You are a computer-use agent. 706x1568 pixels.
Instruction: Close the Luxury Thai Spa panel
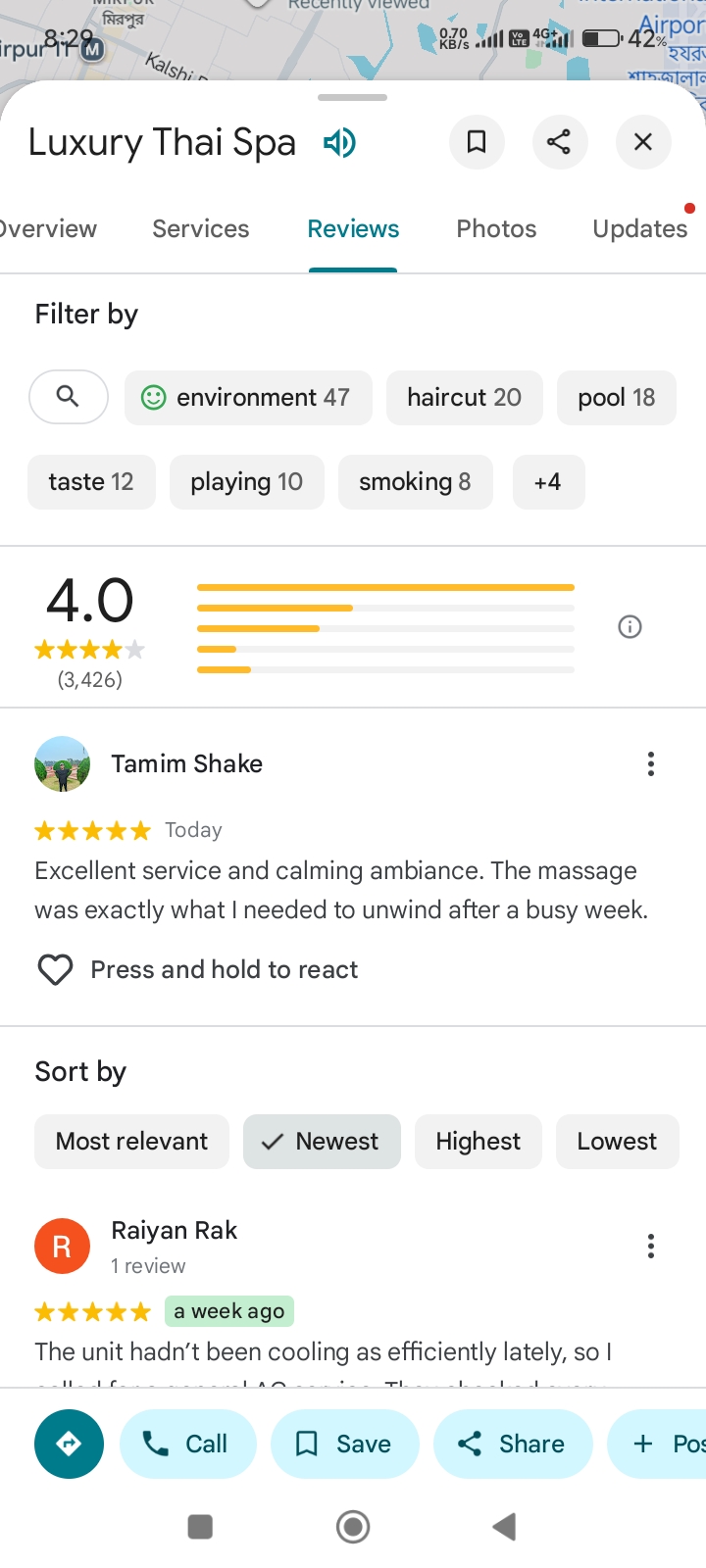tap(643, 142)
